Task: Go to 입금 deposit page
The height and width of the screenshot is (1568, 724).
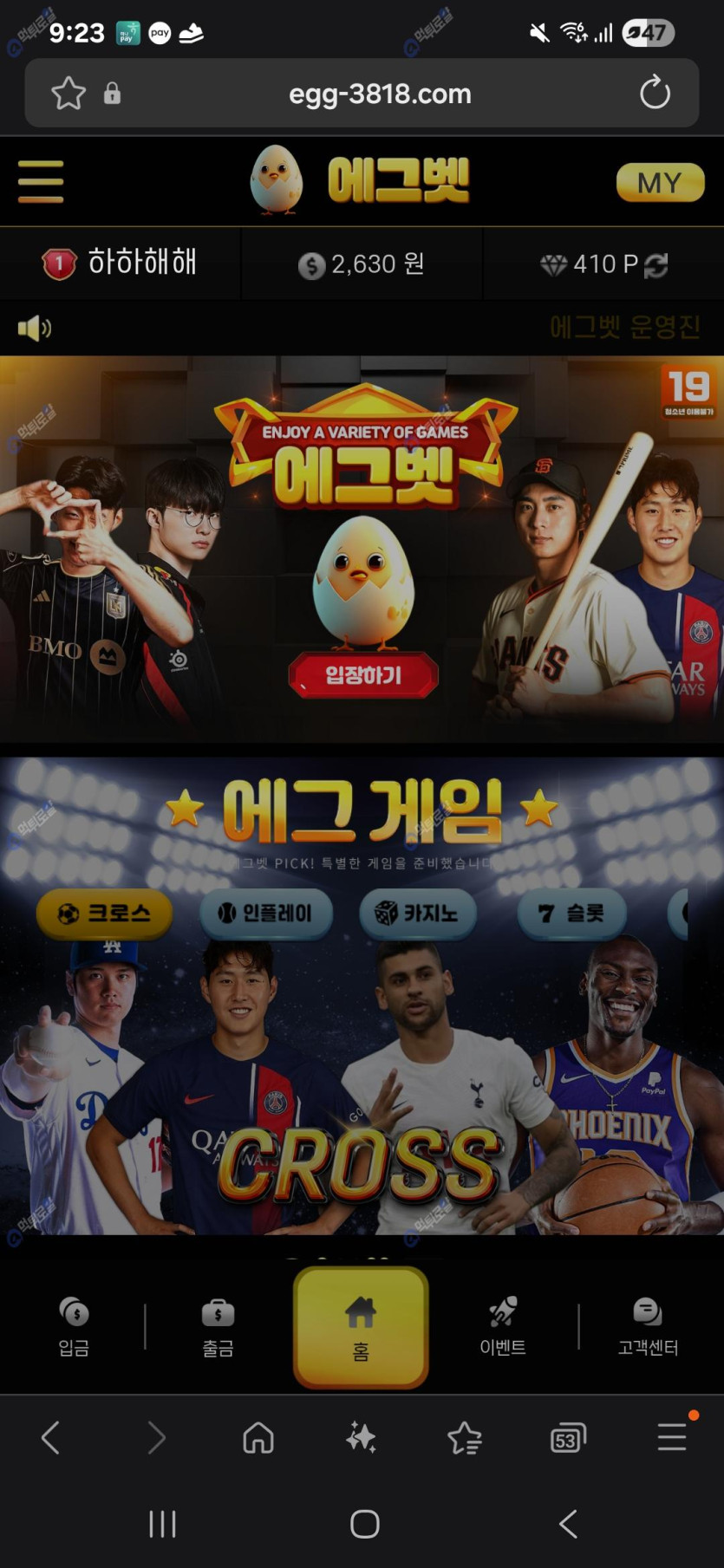Action: point(74,1326)
